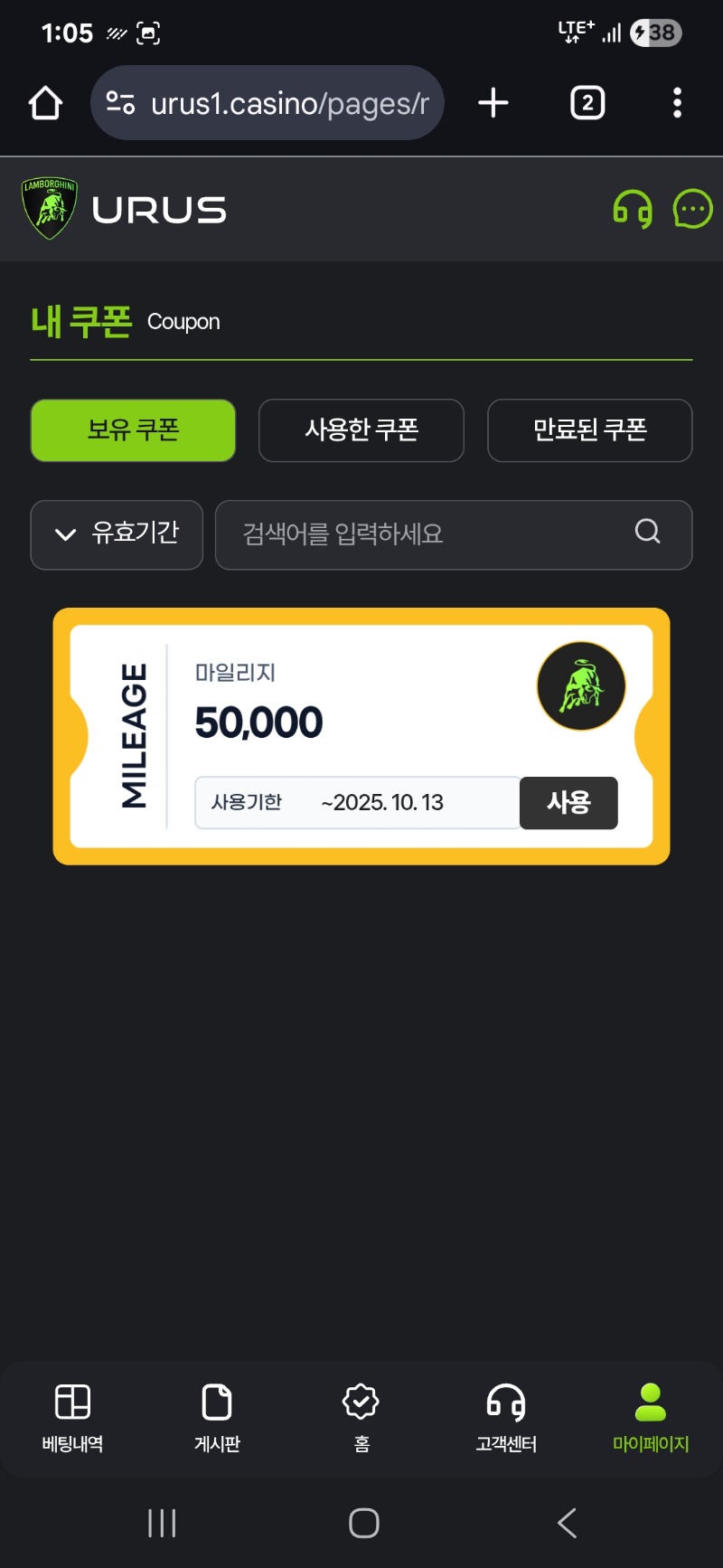Tap the browser home button
723x1568 pixels.
coord(45,103)
